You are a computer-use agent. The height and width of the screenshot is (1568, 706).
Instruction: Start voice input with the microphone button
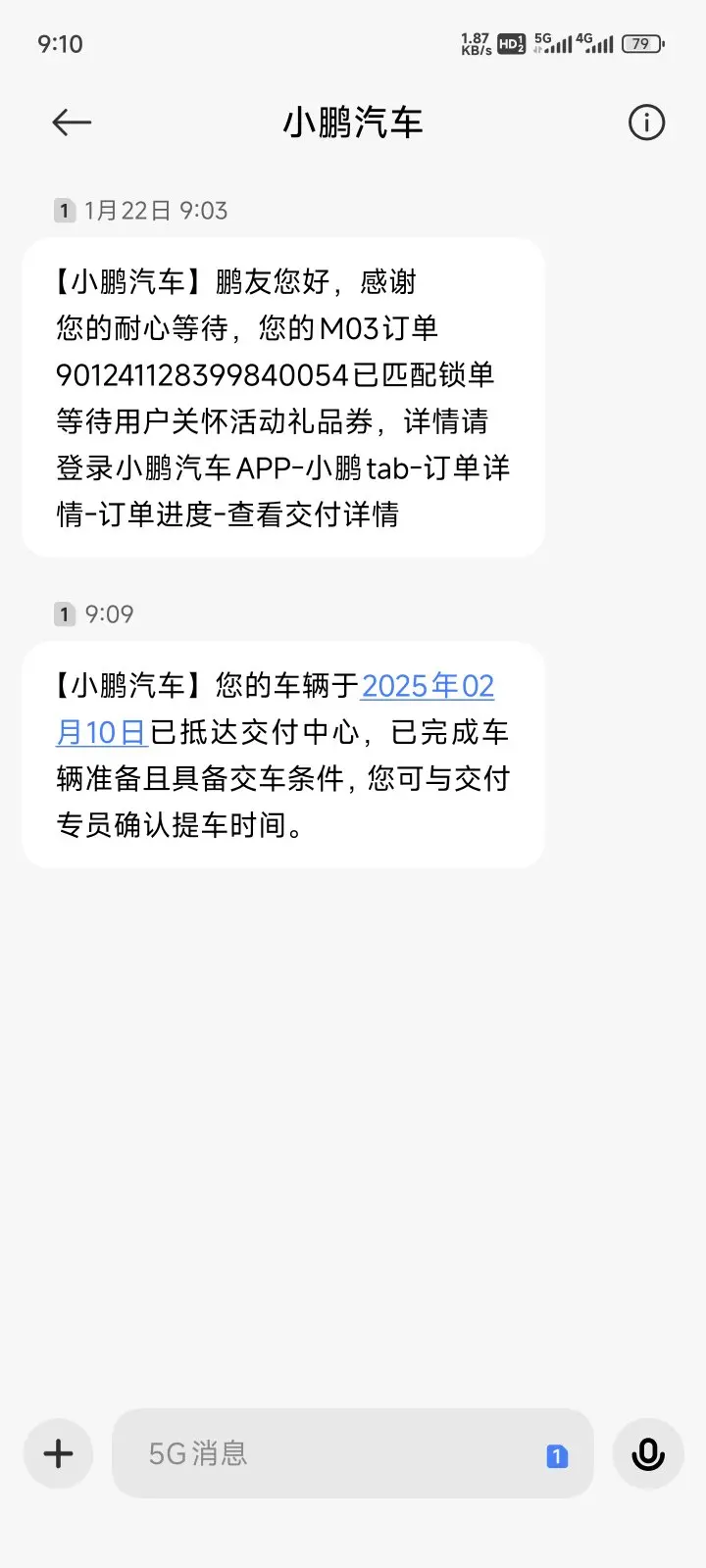tap(648, 1453)
